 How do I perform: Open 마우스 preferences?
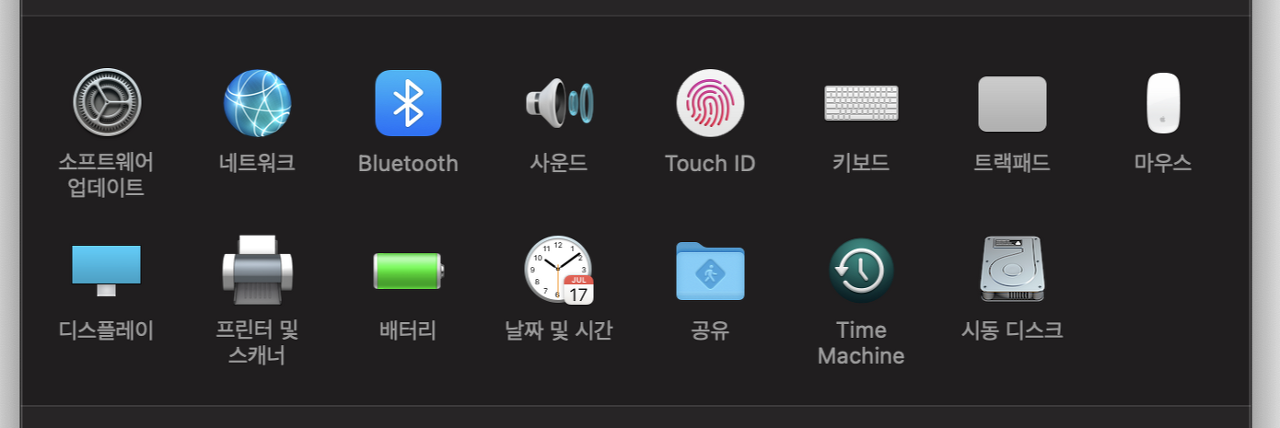coord(1163,103)
